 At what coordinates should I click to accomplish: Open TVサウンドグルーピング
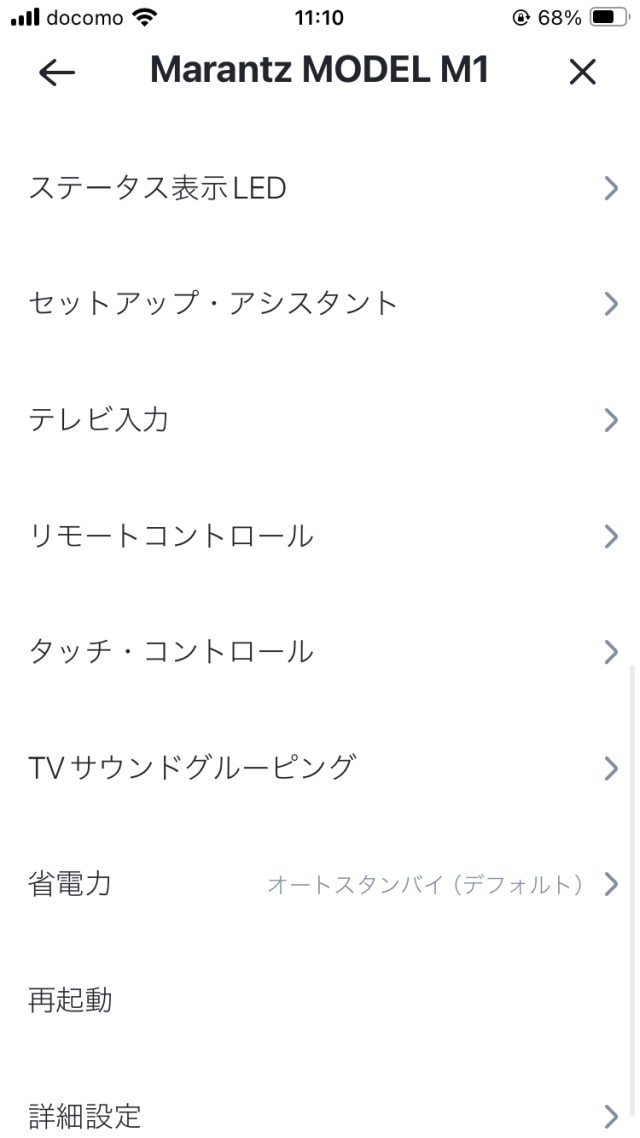point(320,768)
